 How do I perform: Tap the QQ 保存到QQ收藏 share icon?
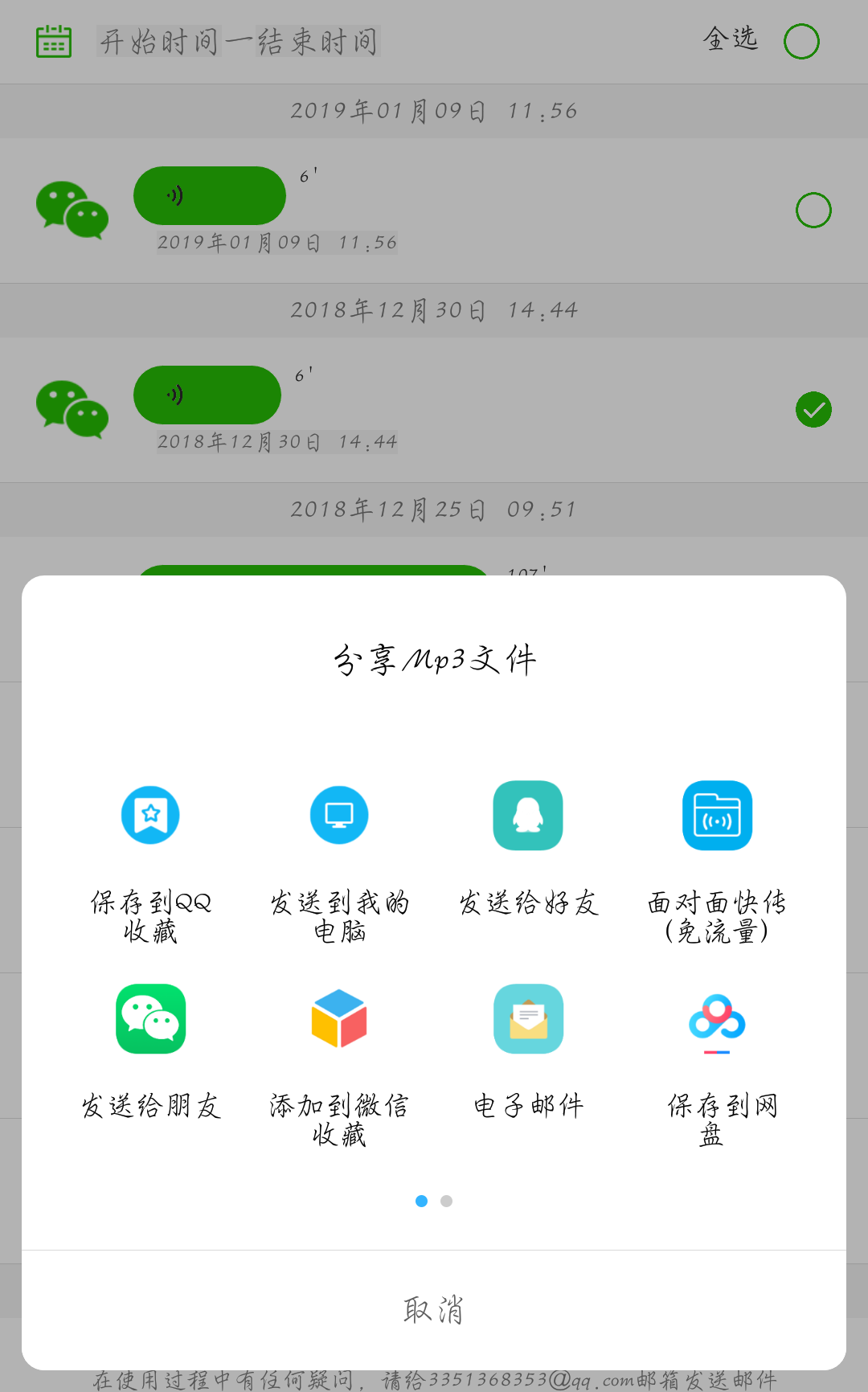point(149,815)
